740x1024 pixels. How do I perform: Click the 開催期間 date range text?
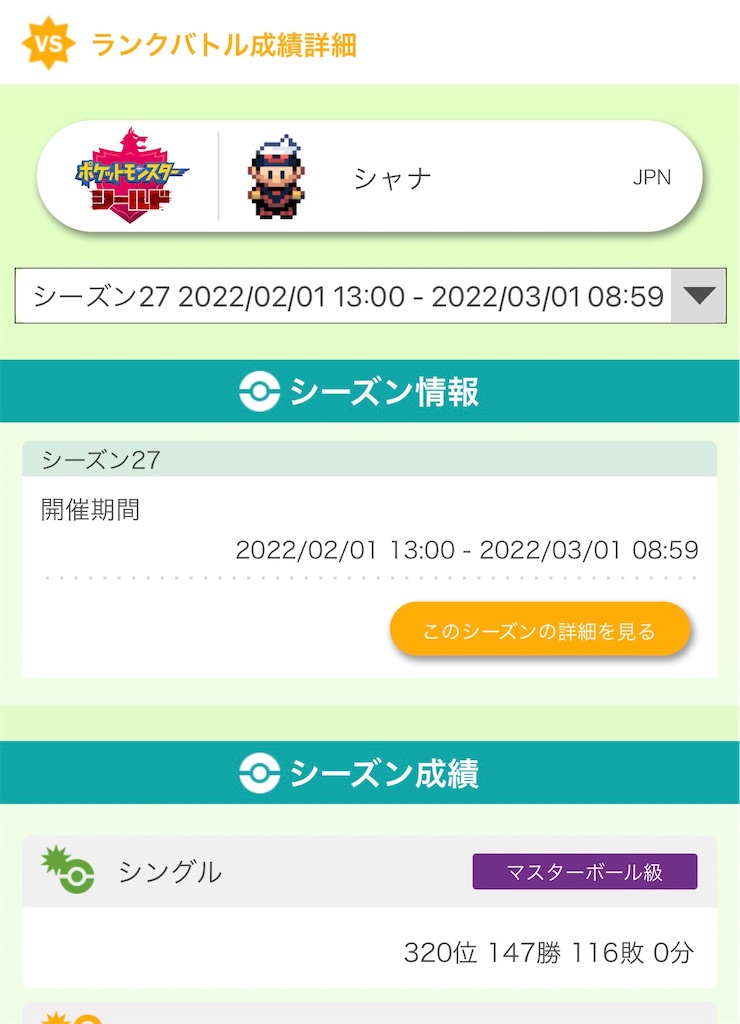click(465, 548)
